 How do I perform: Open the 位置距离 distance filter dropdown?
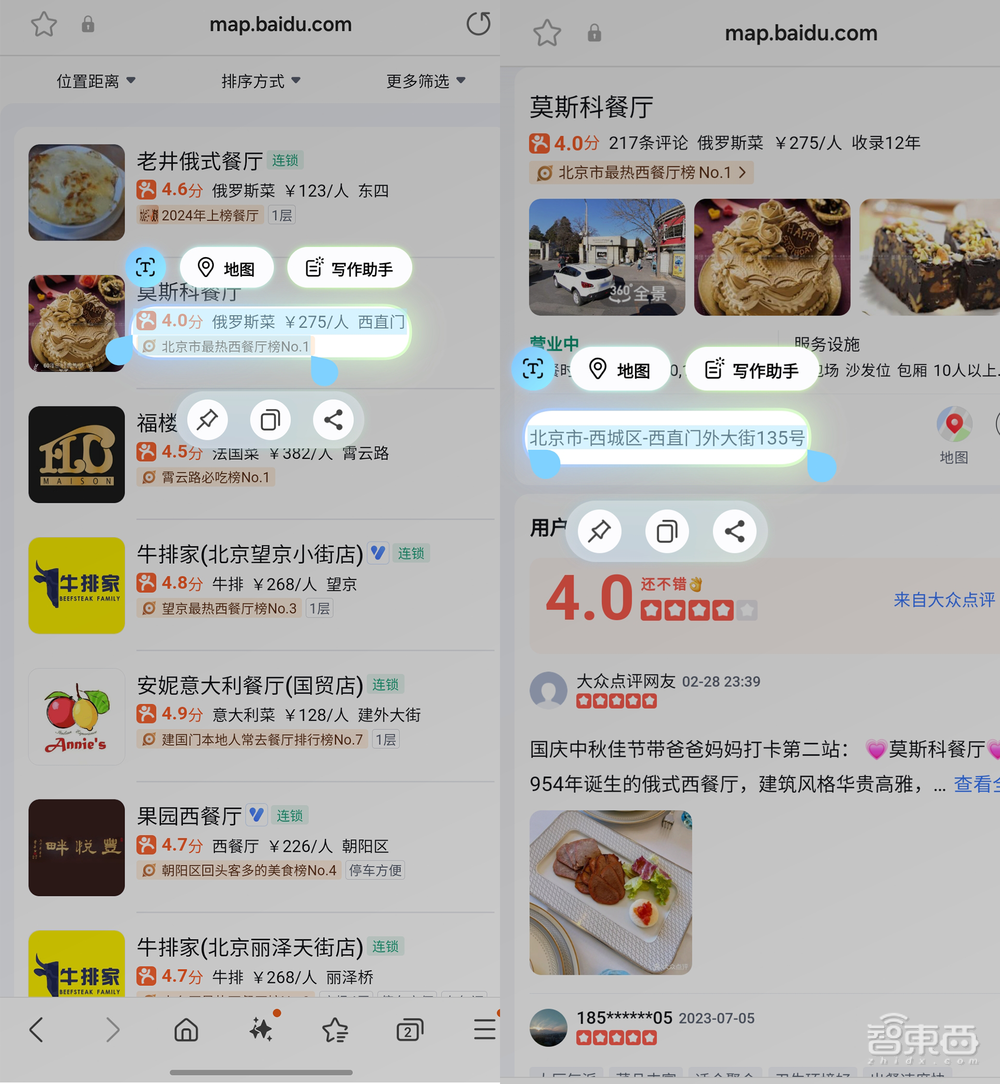click(x=96, y=83)
